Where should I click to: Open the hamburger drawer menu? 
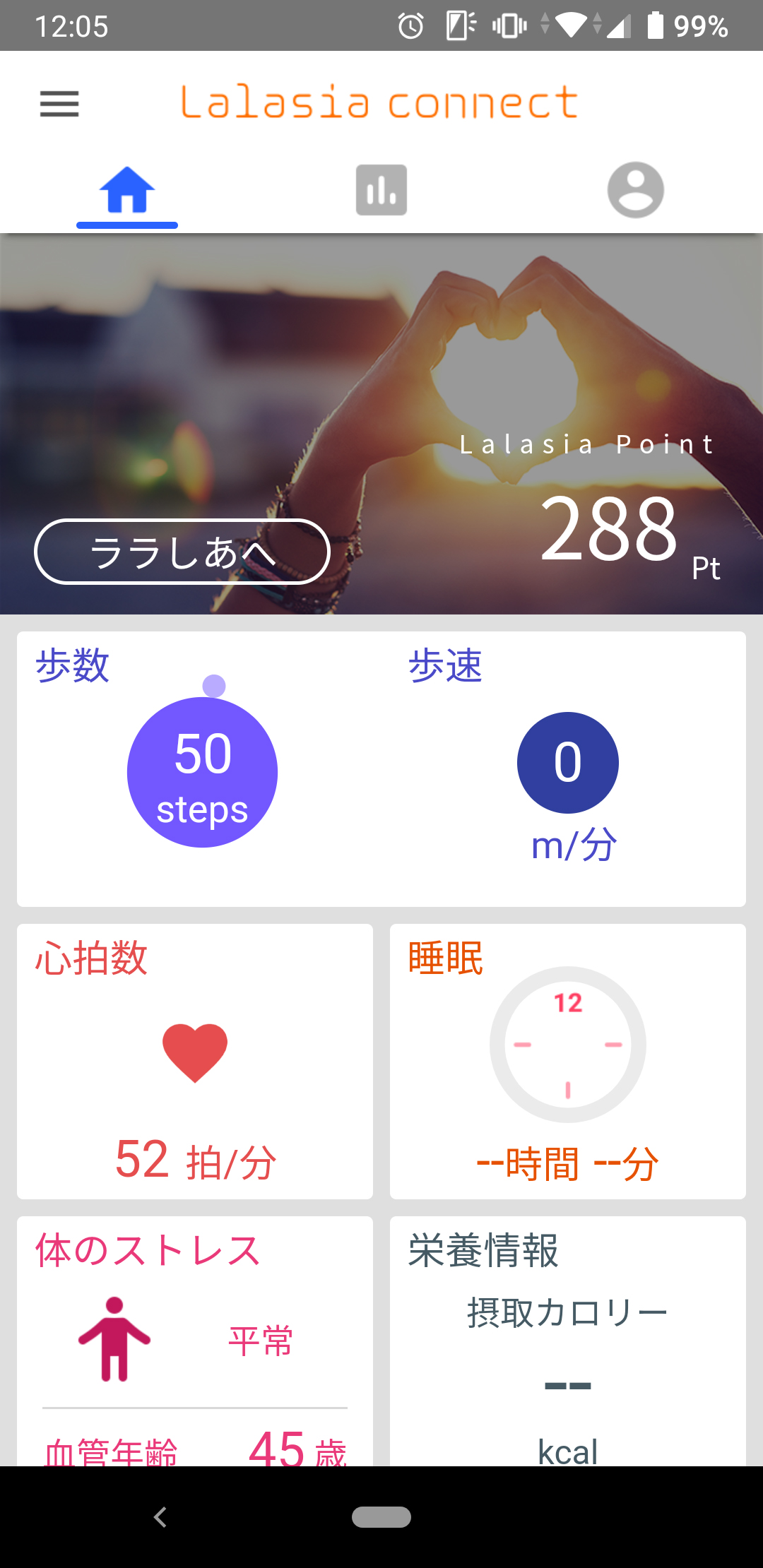tap(59, 104)
